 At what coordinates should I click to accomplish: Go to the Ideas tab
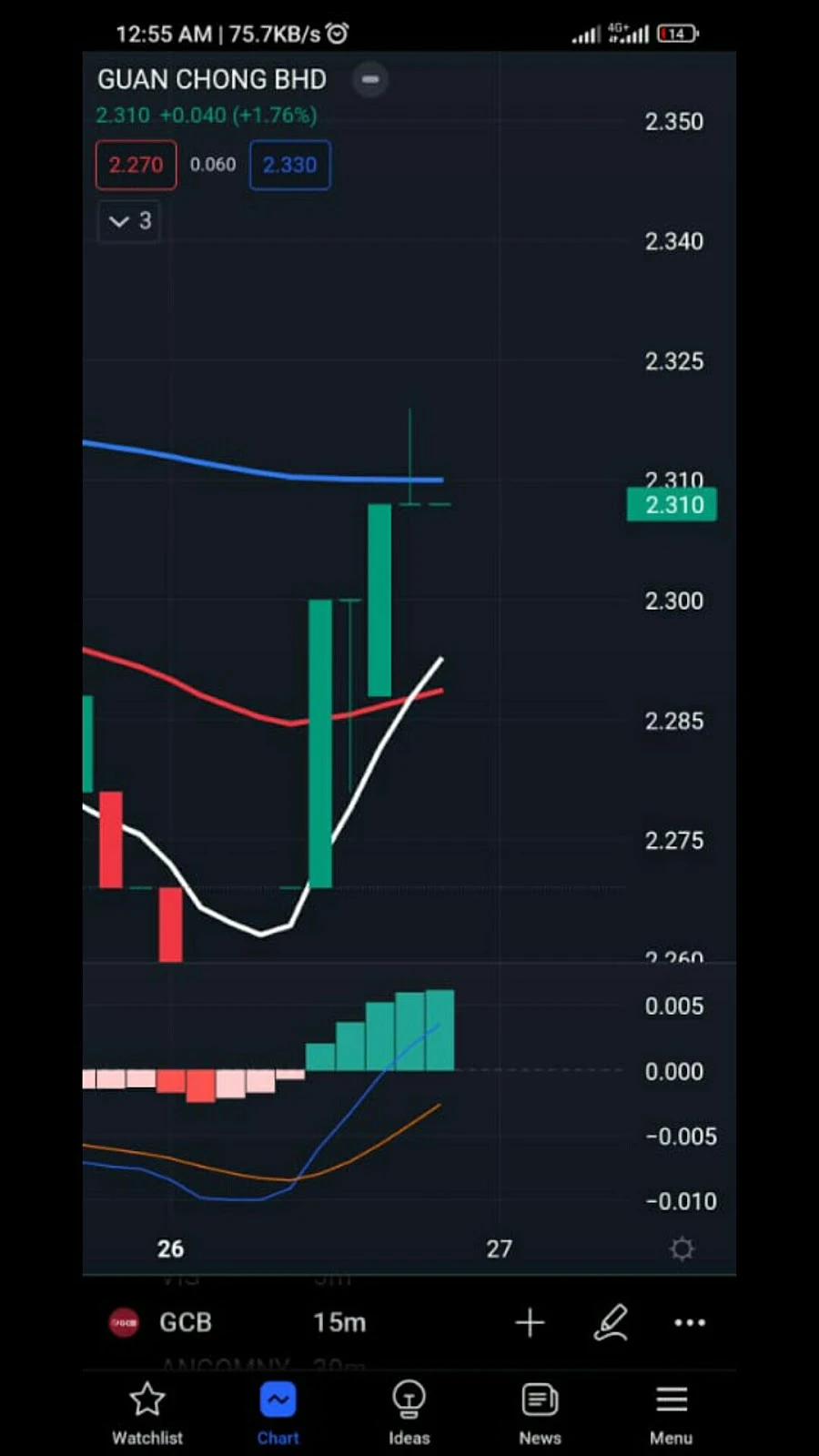(x=409, y=1412)
